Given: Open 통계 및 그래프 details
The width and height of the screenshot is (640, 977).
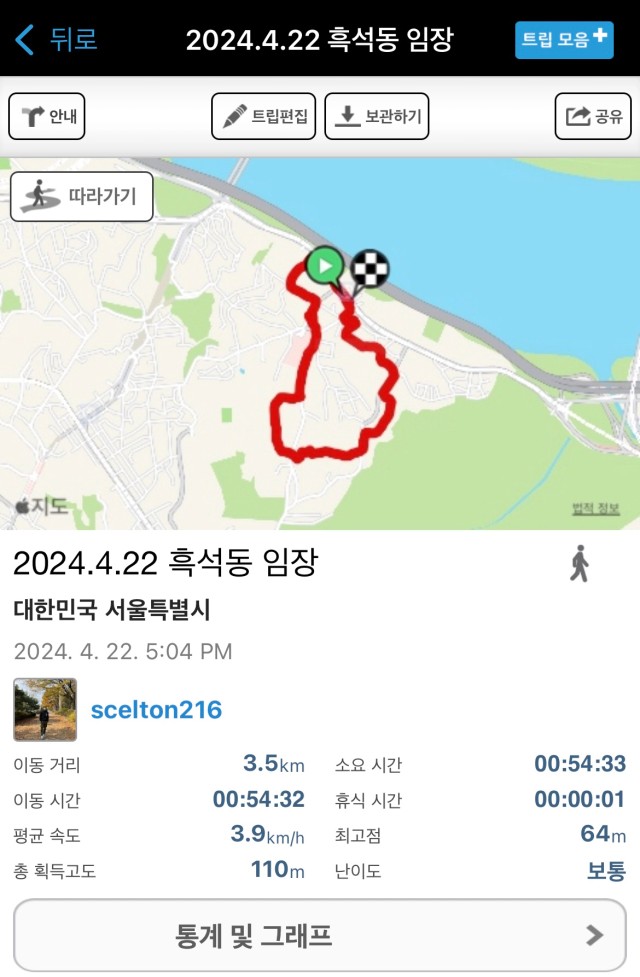Looking at the screenshot, I should 320,936.
